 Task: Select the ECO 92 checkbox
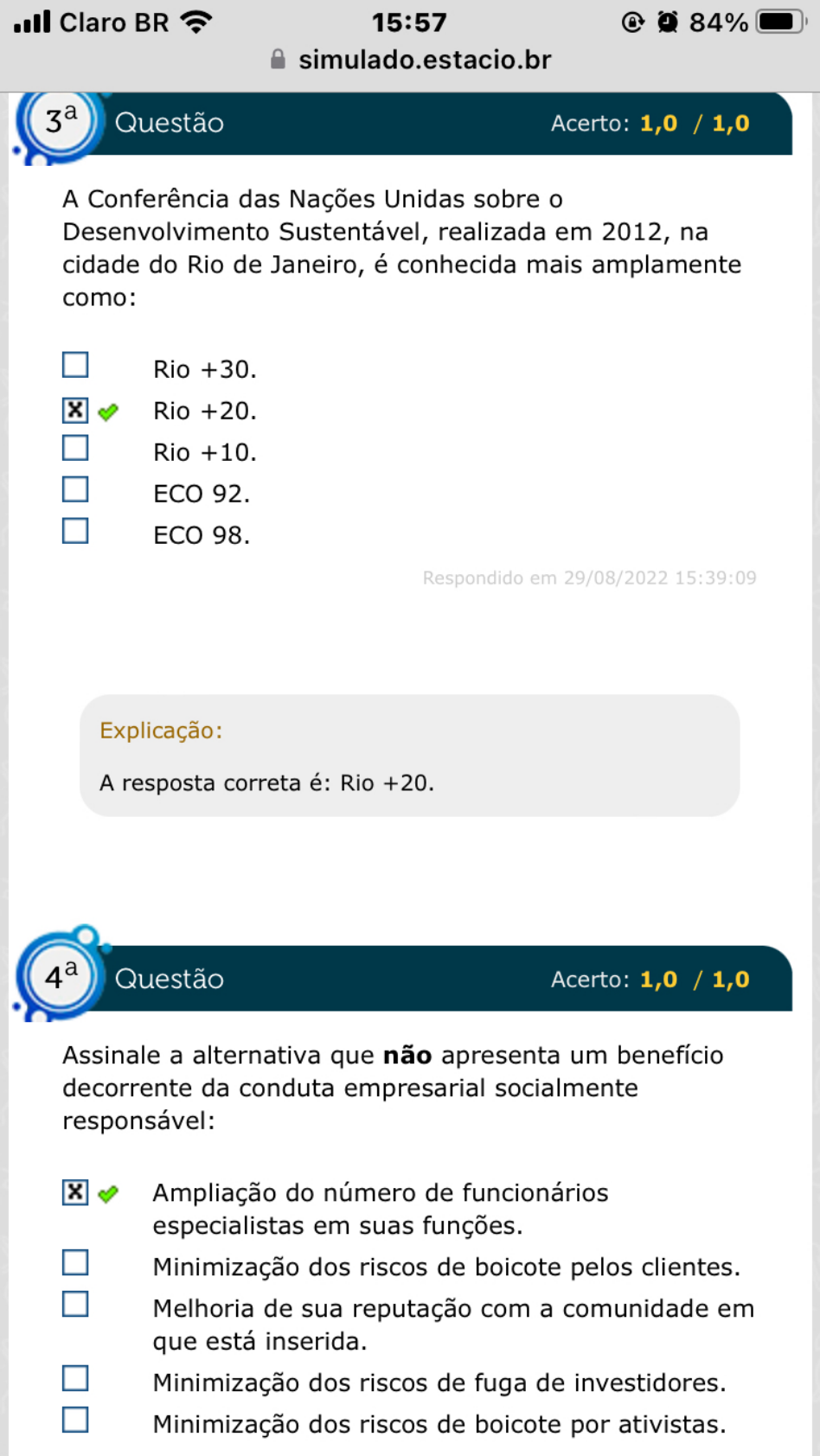click(x=75, y=489)
